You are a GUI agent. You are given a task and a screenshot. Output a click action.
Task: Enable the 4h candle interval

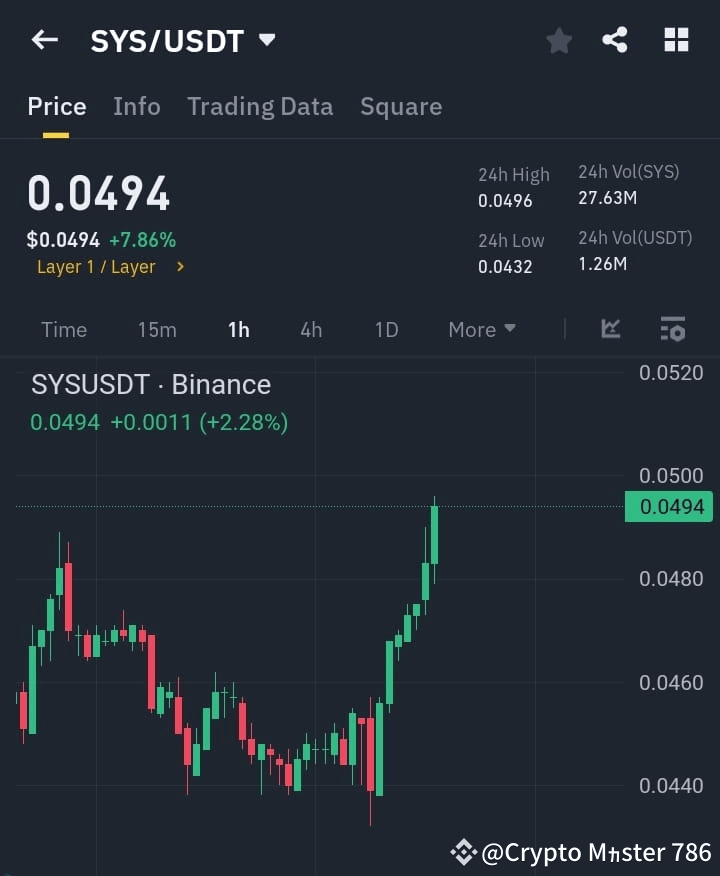310,329
